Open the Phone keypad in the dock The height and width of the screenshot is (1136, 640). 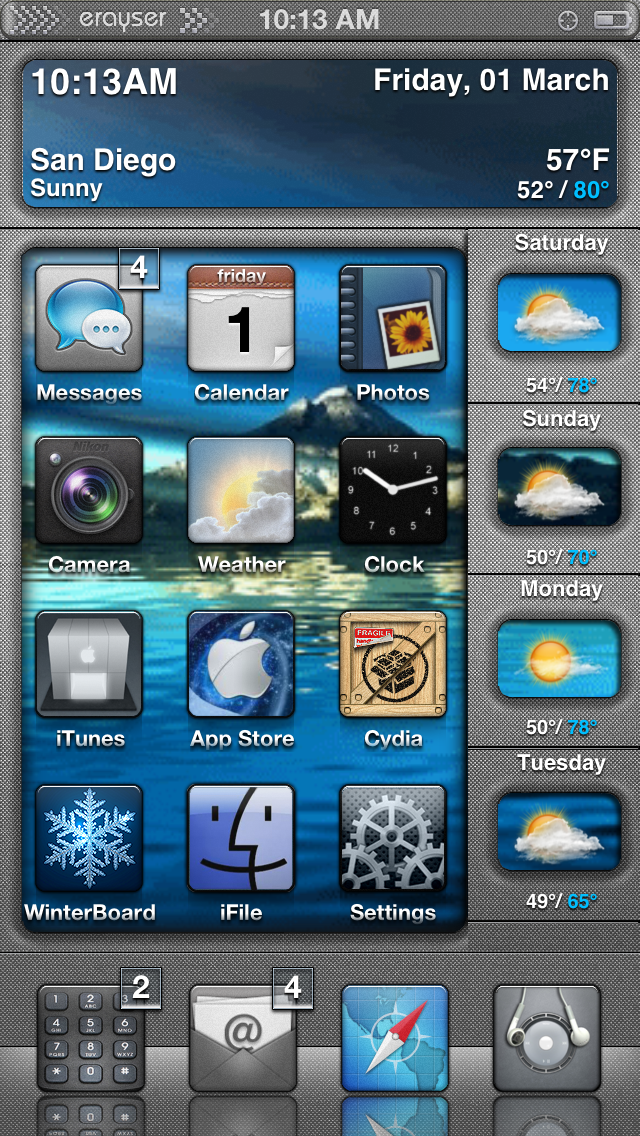click(90, 1037)
